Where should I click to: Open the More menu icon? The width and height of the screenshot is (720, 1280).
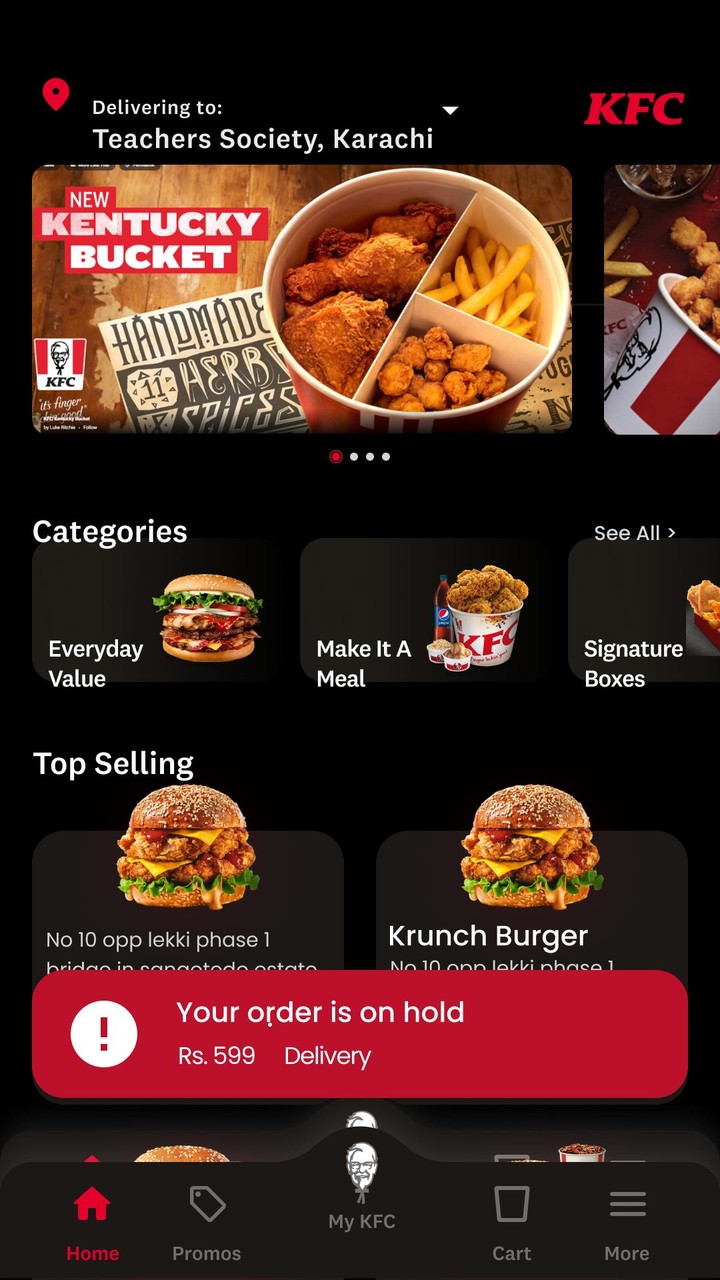click(x=627, y=1204)
